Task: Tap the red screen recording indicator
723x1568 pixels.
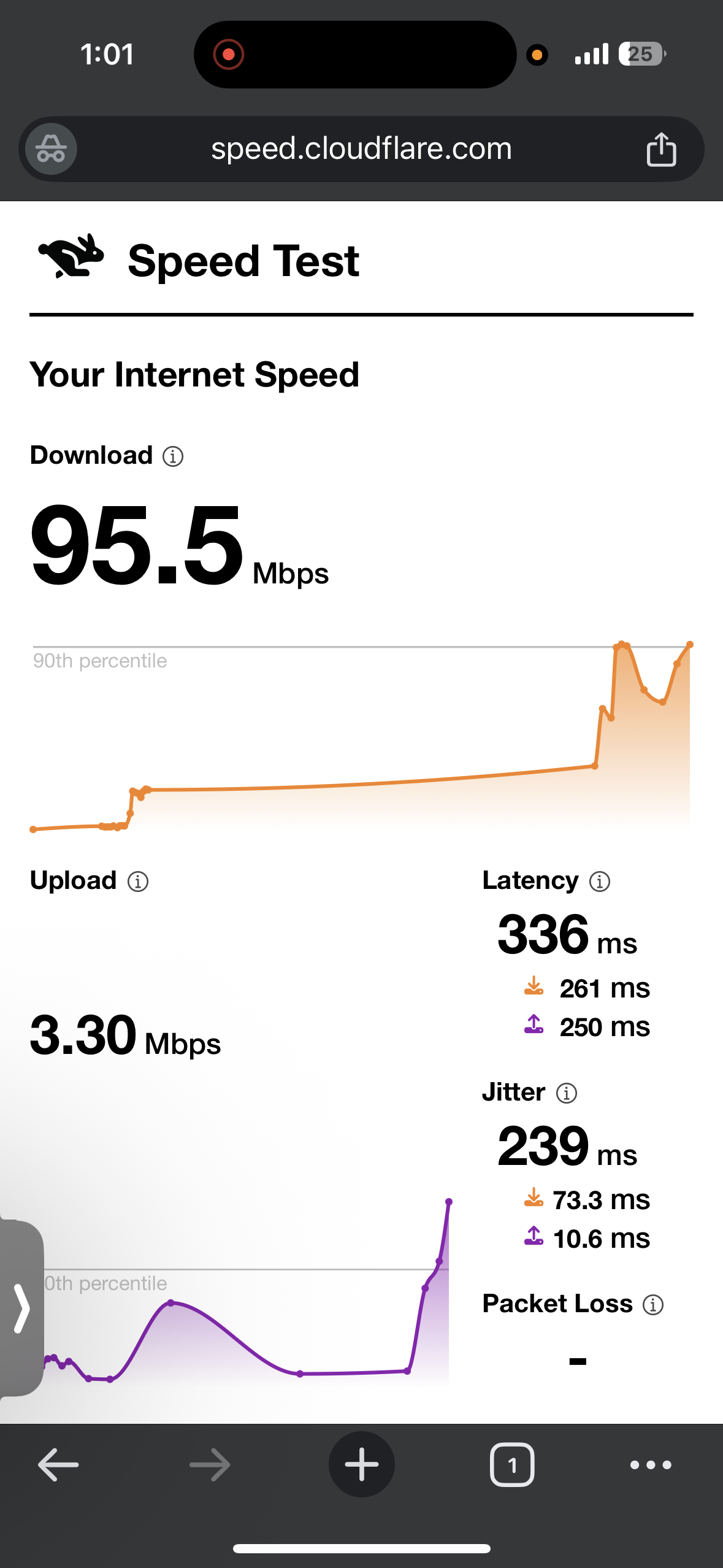Action: (228, 54)
